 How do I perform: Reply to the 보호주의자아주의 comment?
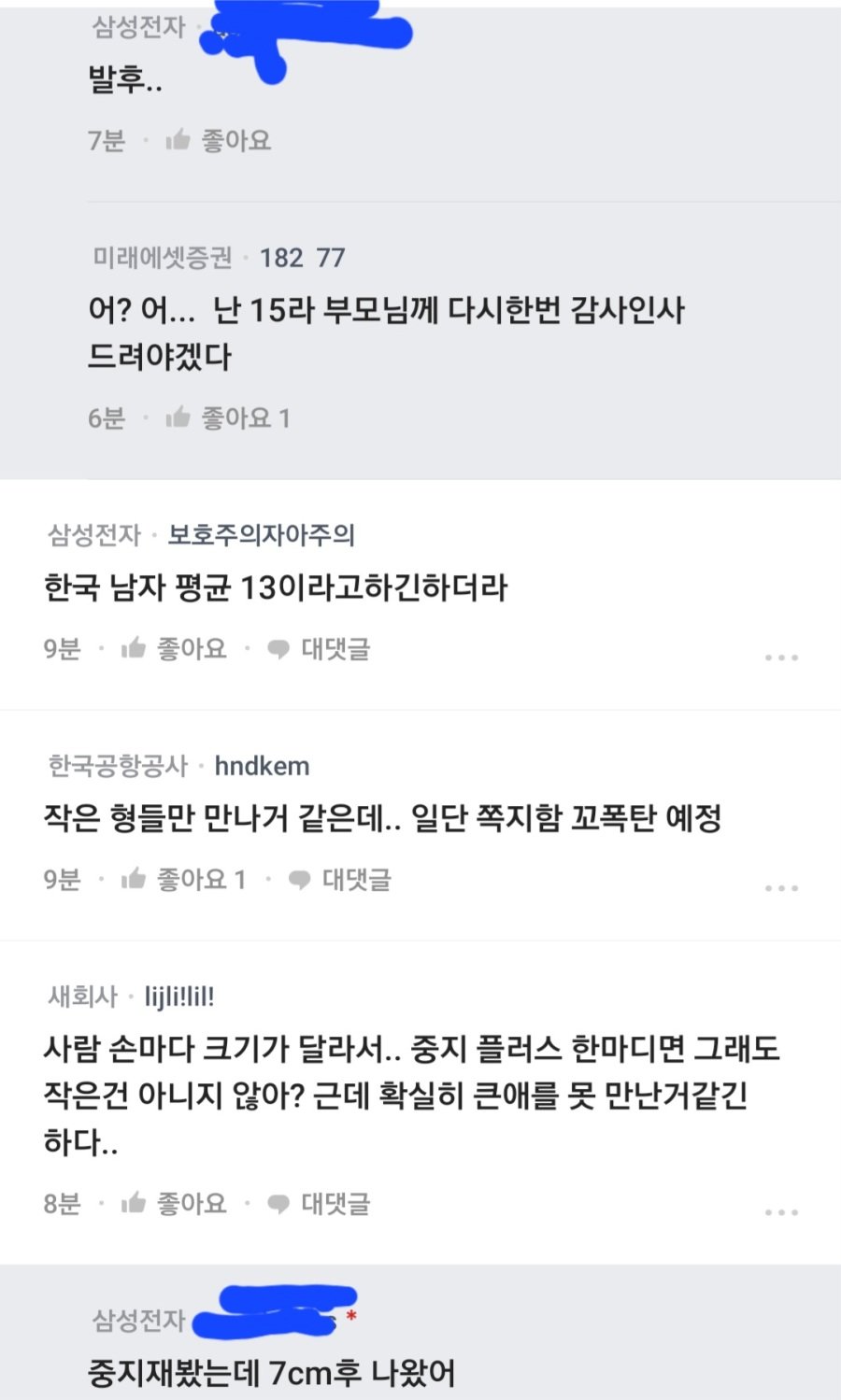point(319,648)
